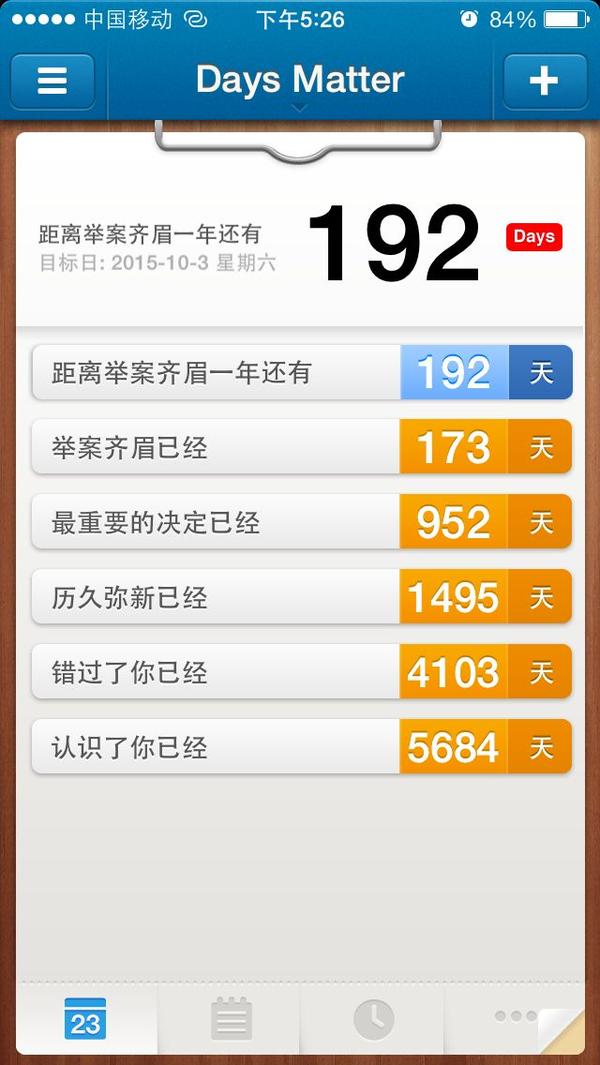Open the featured countdown card at top
Viewport: 600px width, 1065px height.
pyautogui.click(x=300, y=242)
